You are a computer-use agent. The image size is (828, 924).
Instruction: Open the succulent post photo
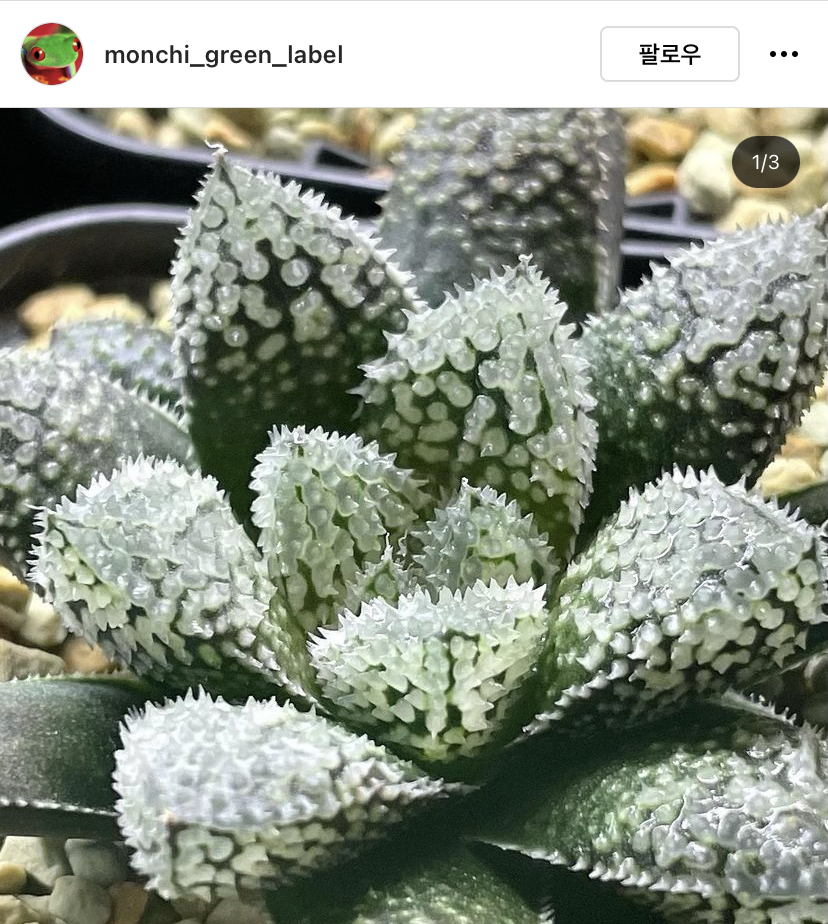(414, 515)
